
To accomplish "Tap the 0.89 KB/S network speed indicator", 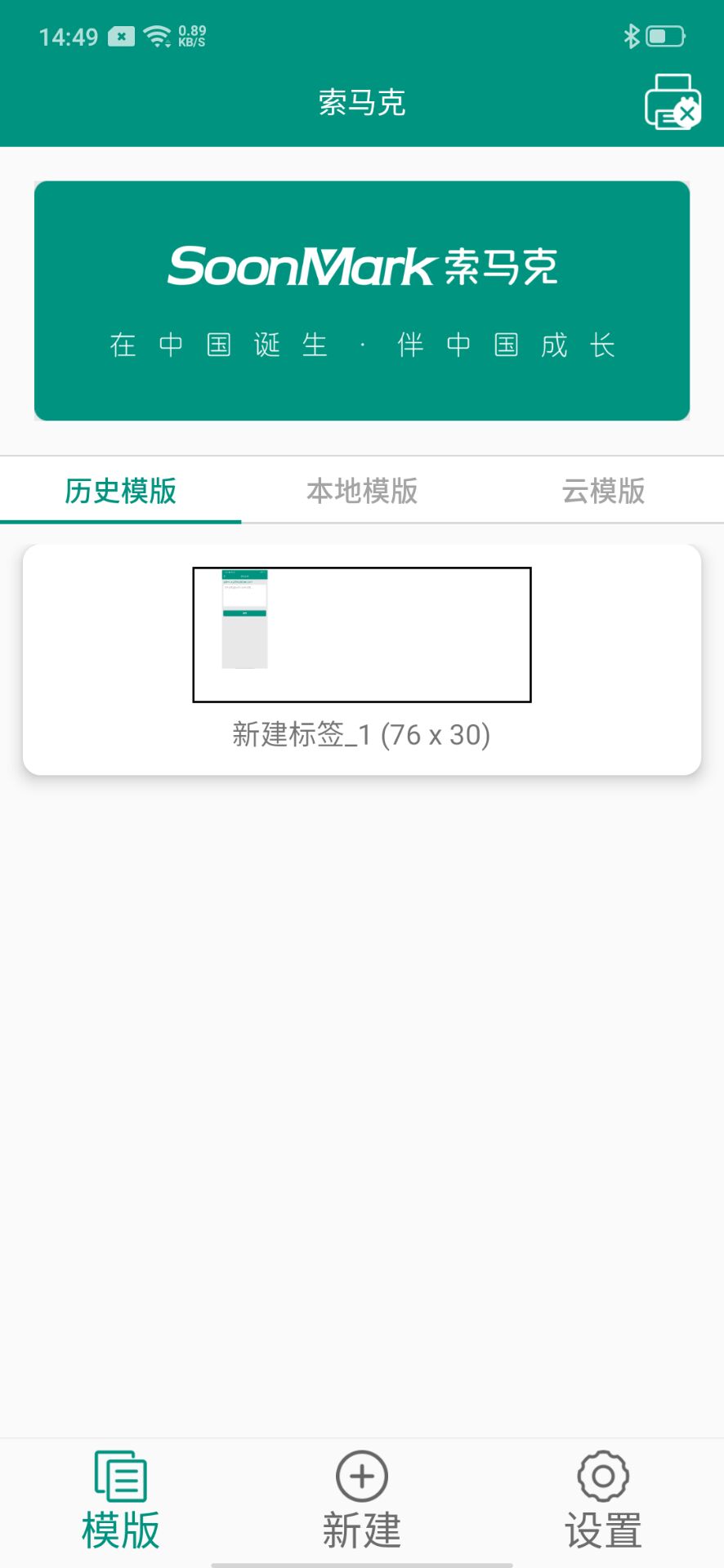I will (192, 34).
